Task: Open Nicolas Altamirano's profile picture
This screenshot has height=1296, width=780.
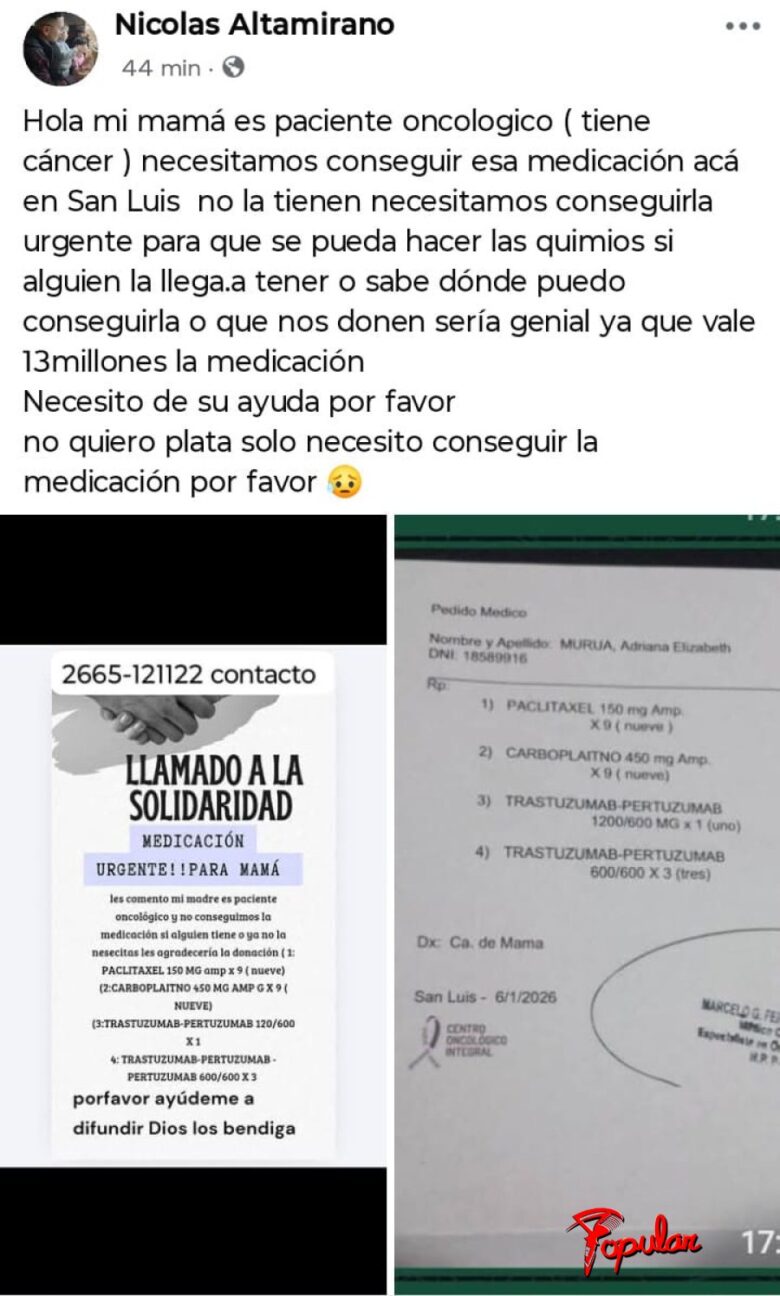Action: click(60, 48)
